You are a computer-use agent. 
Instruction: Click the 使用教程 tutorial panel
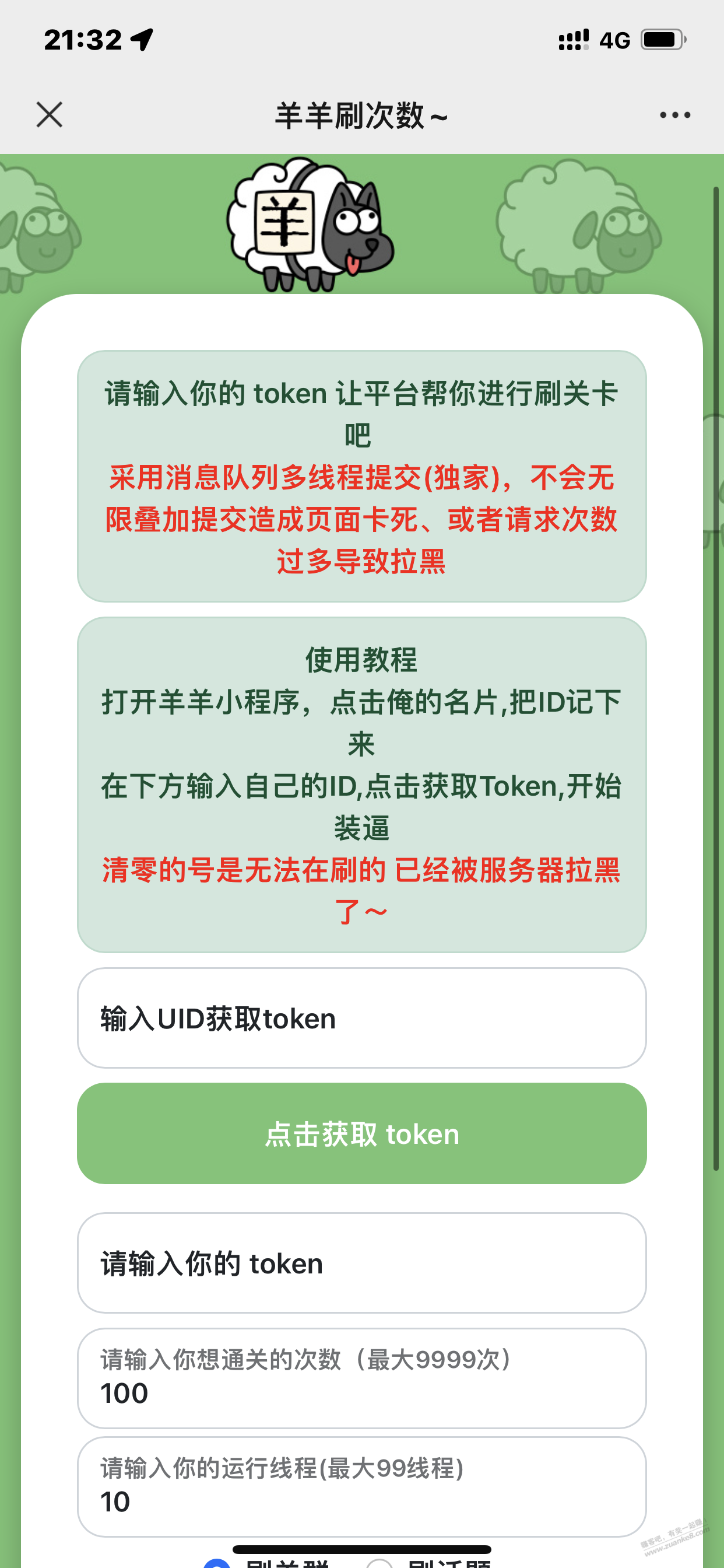click(362, 785)
